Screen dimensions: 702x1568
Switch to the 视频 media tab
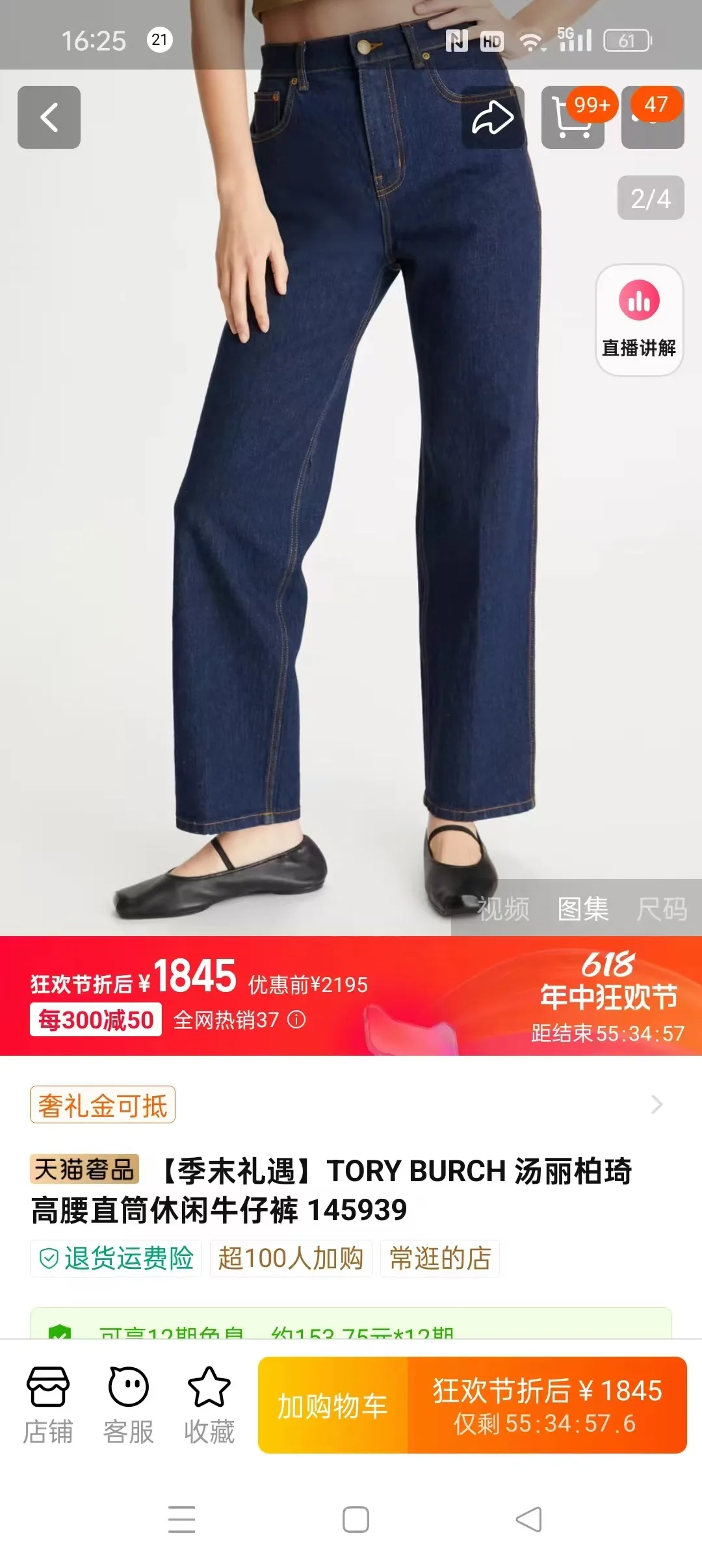[x=503, y=908]
